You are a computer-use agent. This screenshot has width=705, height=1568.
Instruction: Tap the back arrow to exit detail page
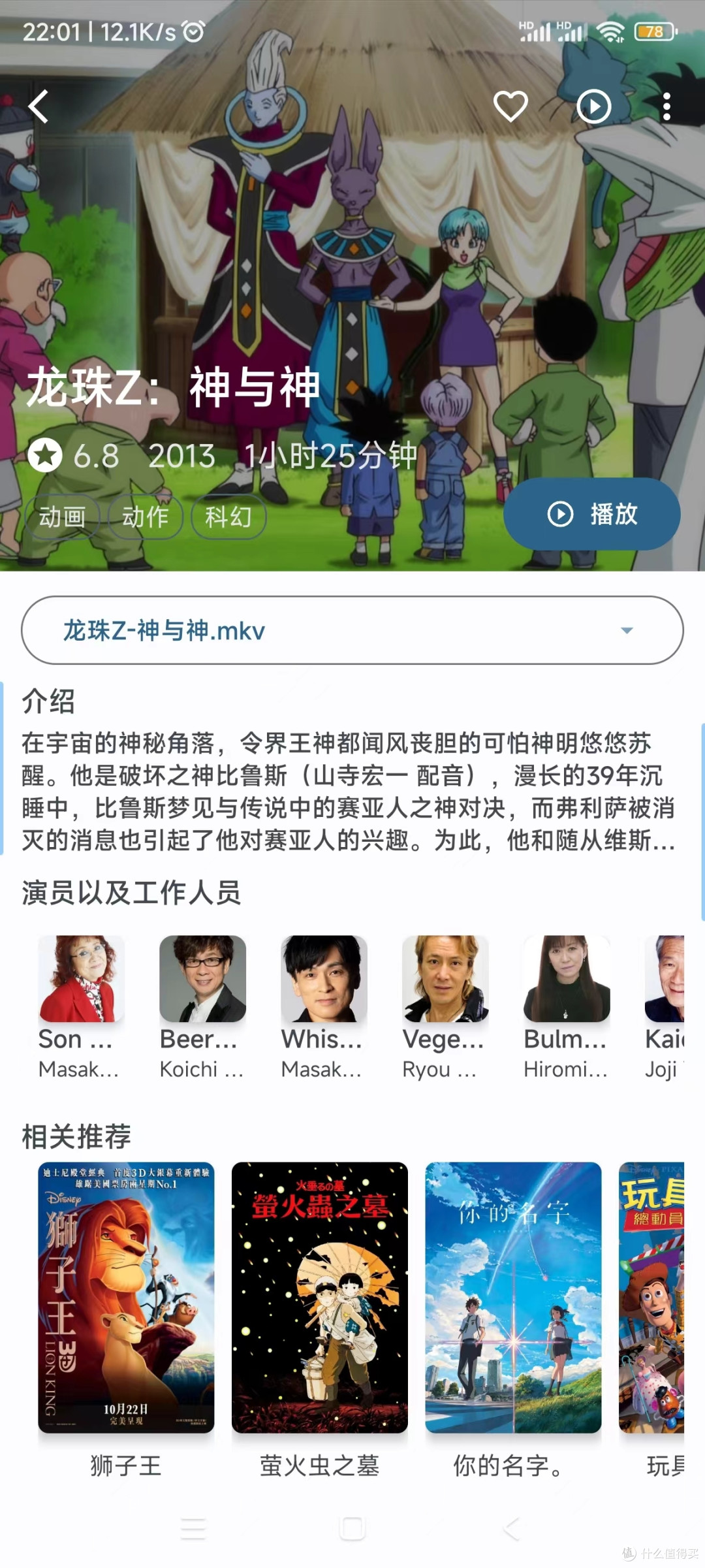pyautogui.click(x=37, y=106)
